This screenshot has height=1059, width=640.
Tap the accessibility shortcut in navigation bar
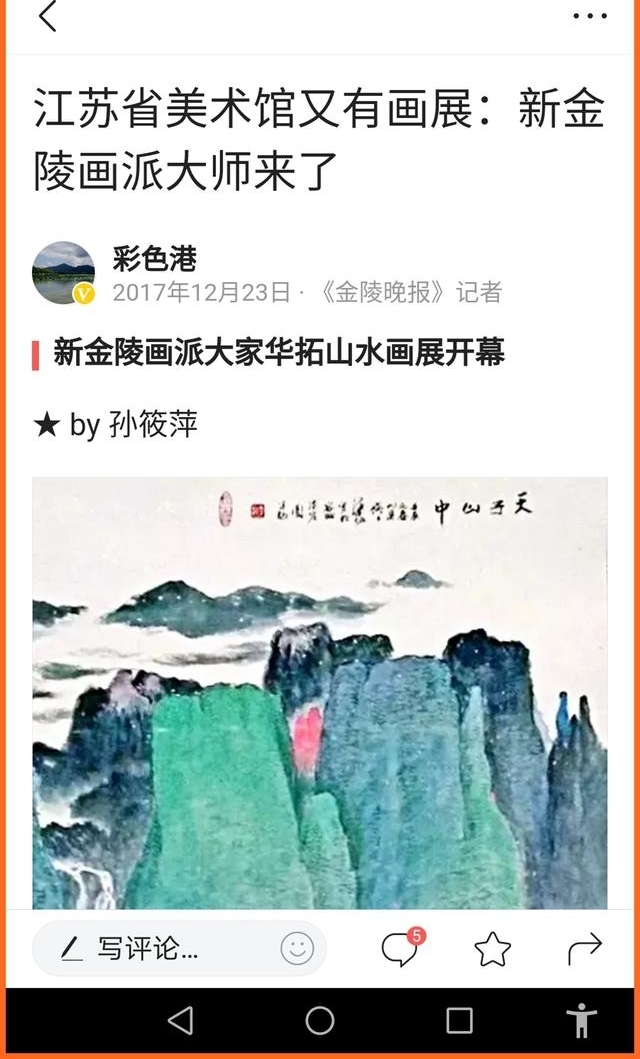581,1020
